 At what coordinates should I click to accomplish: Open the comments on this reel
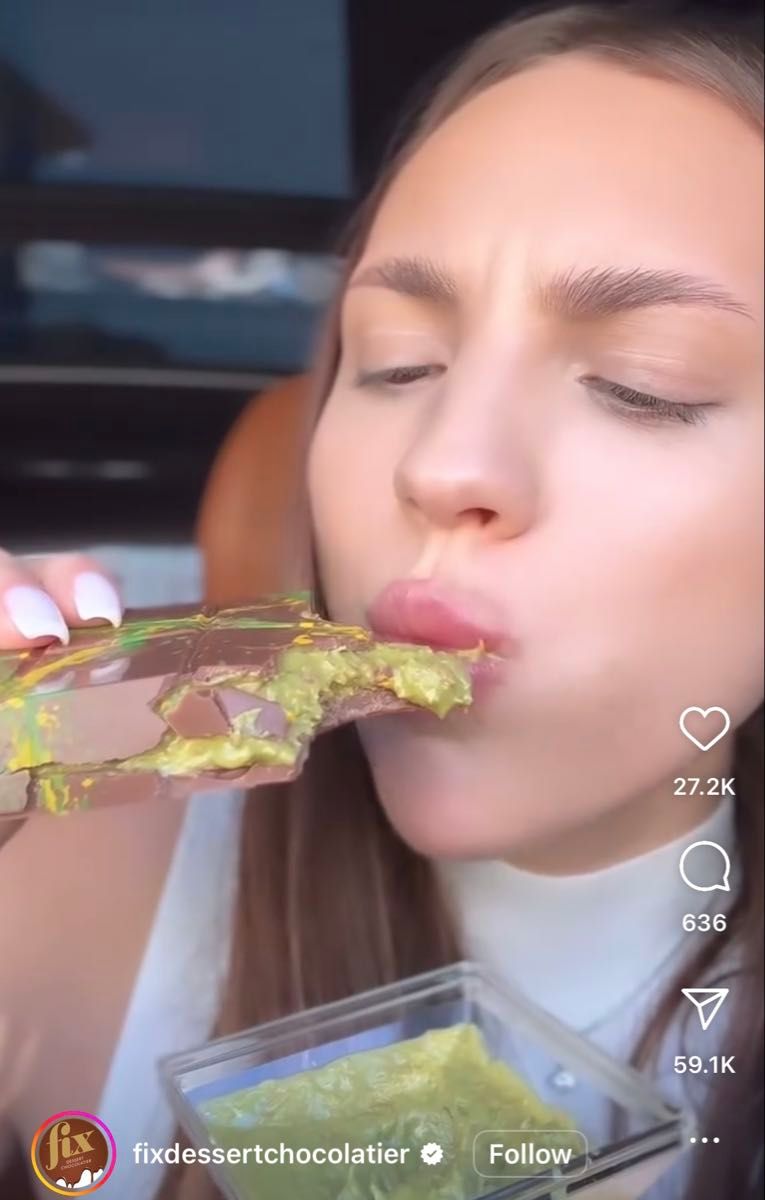tap(704, 867)
